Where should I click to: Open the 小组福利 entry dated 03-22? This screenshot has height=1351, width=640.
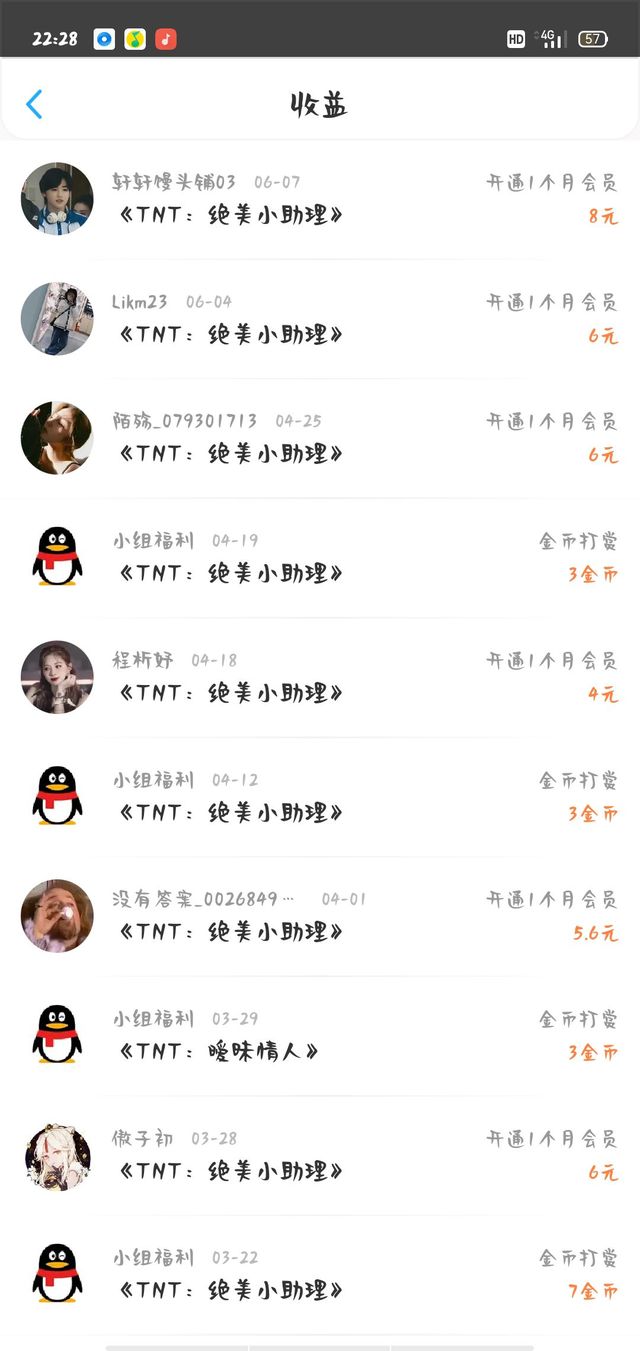tap(320, 1275)
